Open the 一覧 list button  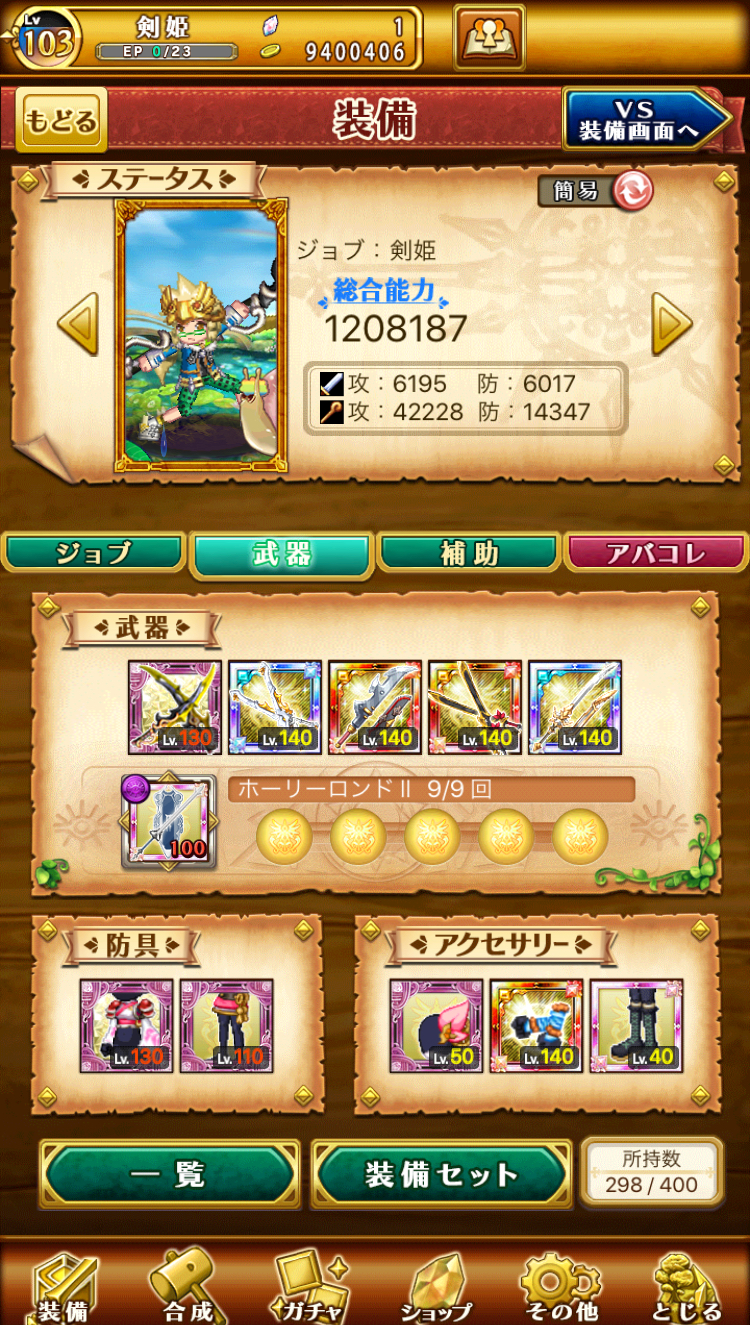[170, 1174]
